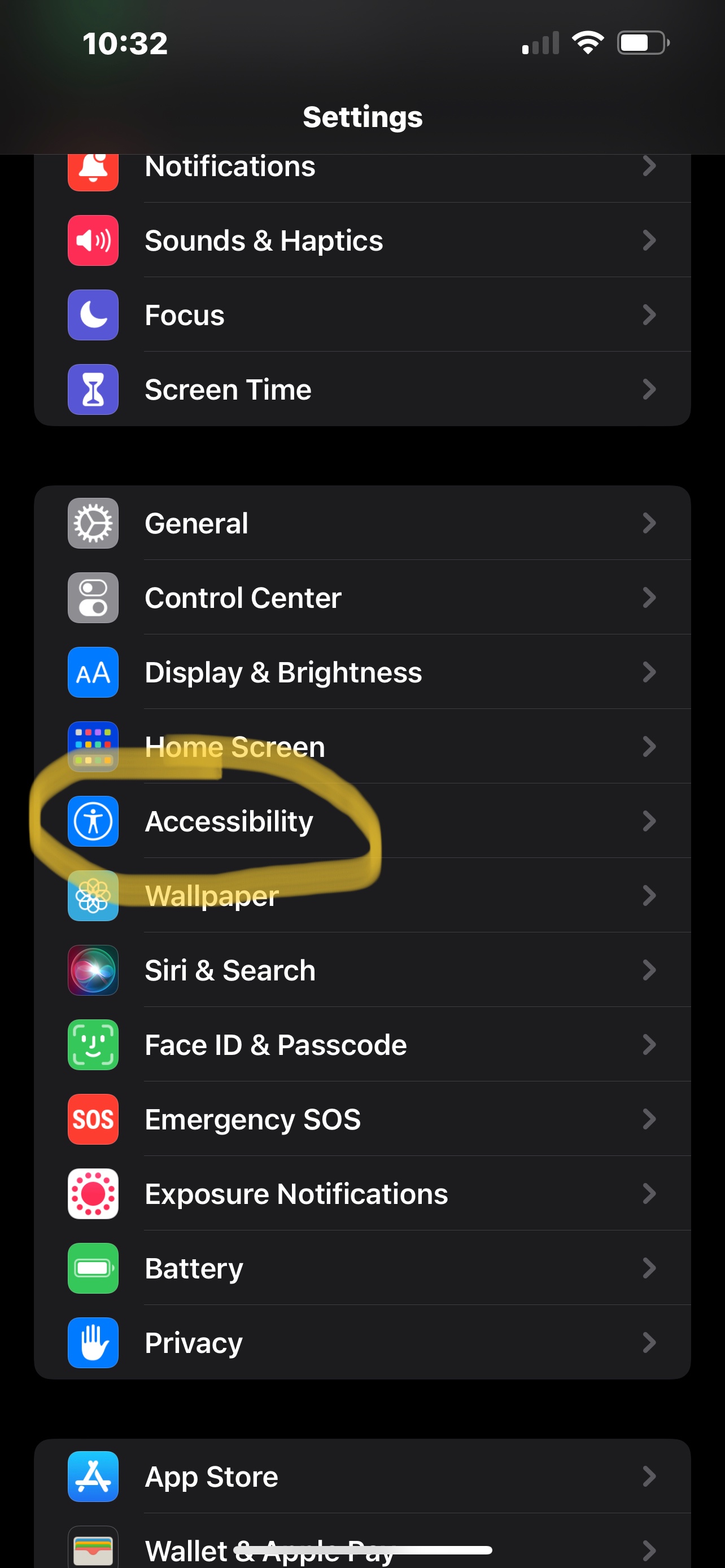Go to Face ID & Passcode
Screen dimensions: 725x1568
(361, 1045)
